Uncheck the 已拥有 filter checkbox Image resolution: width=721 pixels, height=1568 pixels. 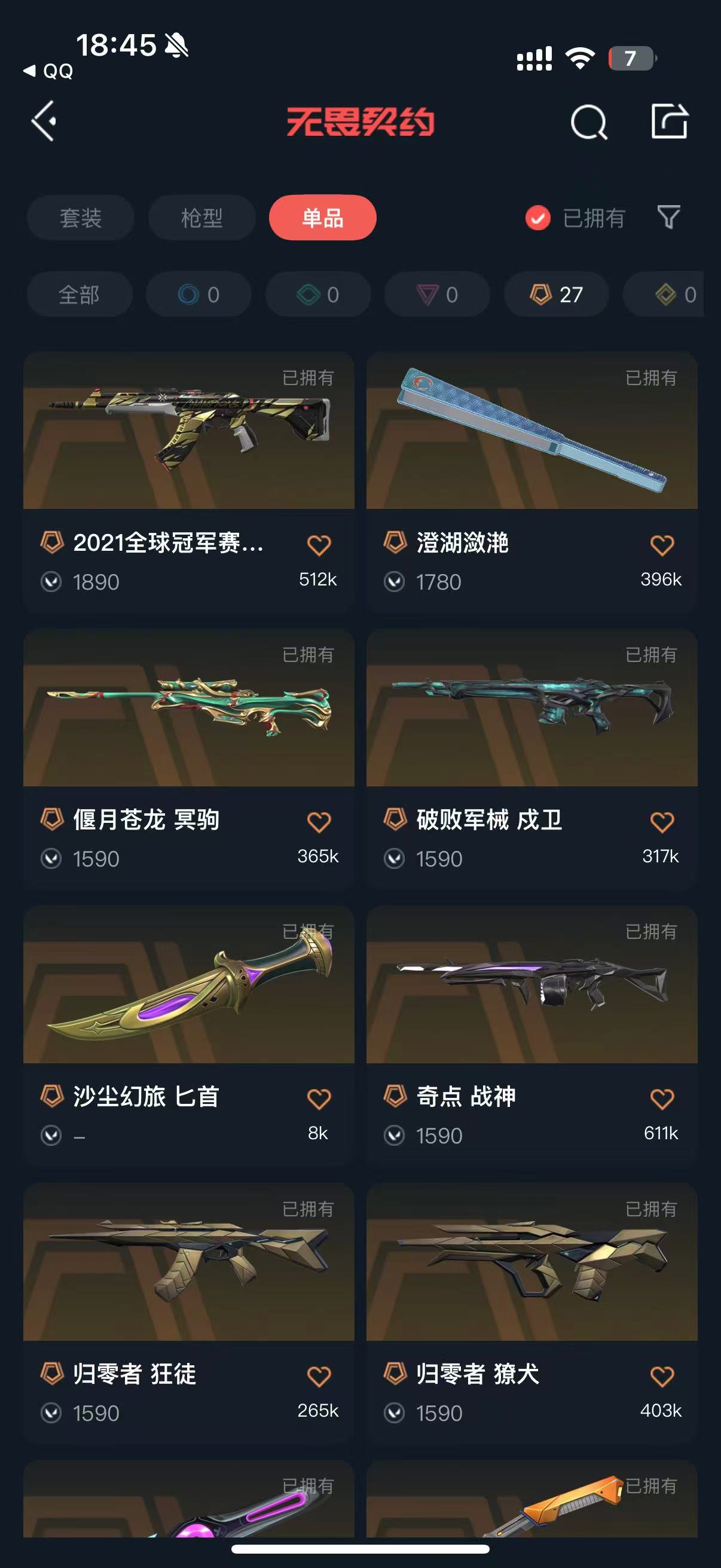pyautogui.click(x=538, y=218)
